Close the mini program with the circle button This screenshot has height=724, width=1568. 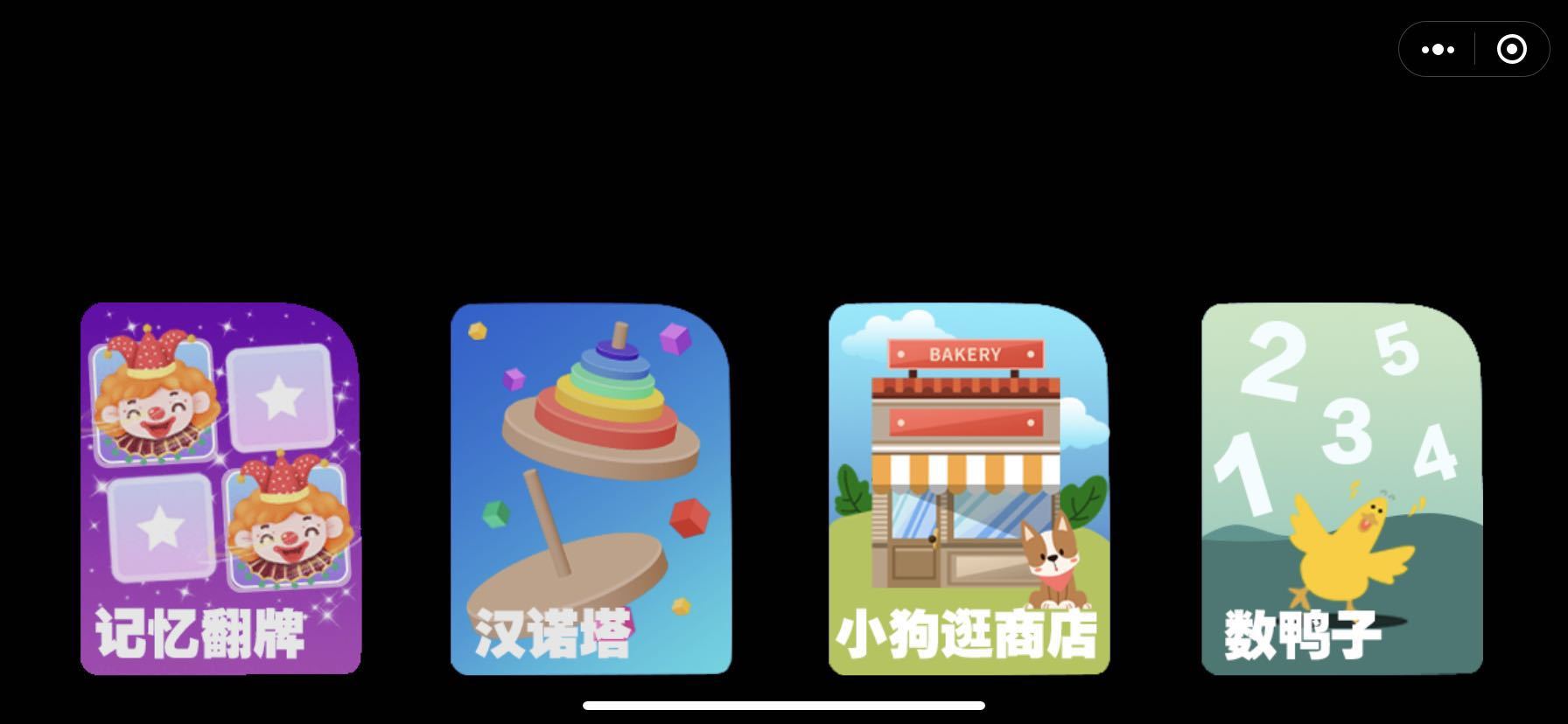point(1512,50)
